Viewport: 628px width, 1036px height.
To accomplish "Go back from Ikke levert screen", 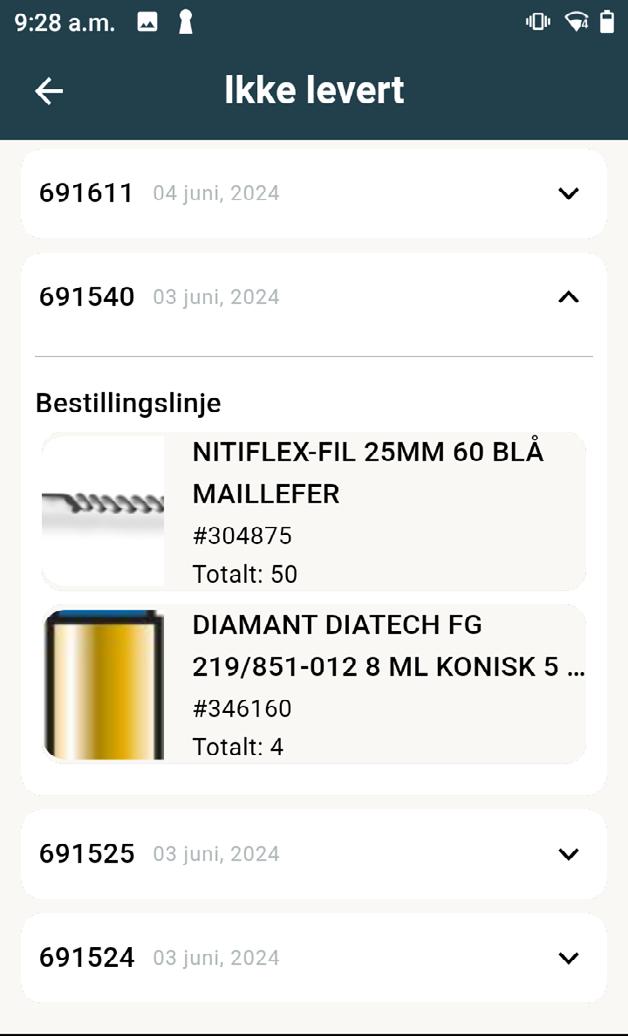I will coord(49,91).
